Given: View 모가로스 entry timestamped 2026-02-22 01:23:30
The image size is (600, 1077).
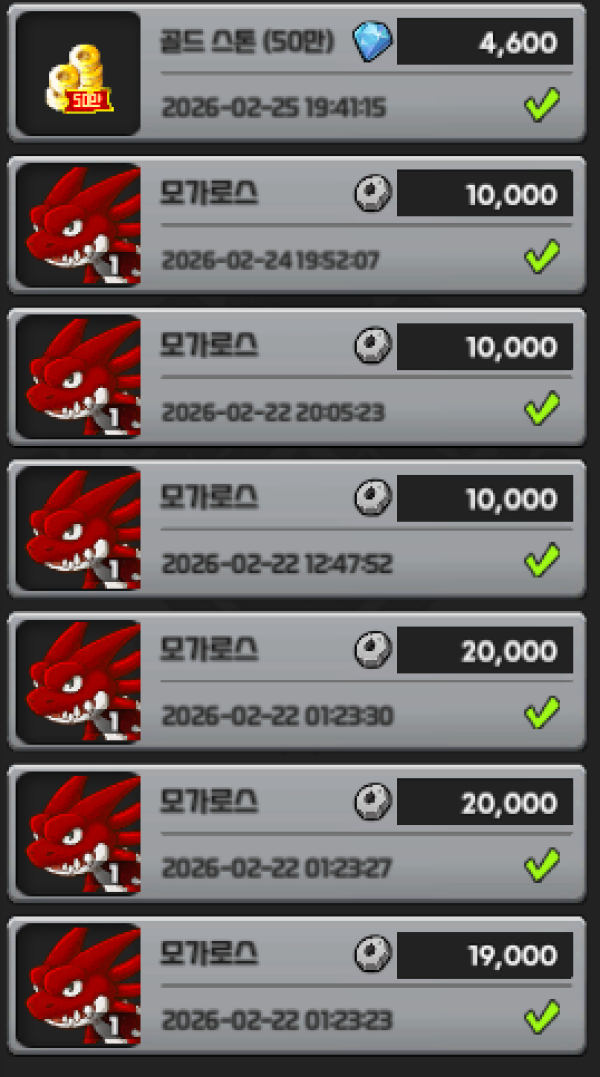Looking at the screenshot, I should (297, 681).
